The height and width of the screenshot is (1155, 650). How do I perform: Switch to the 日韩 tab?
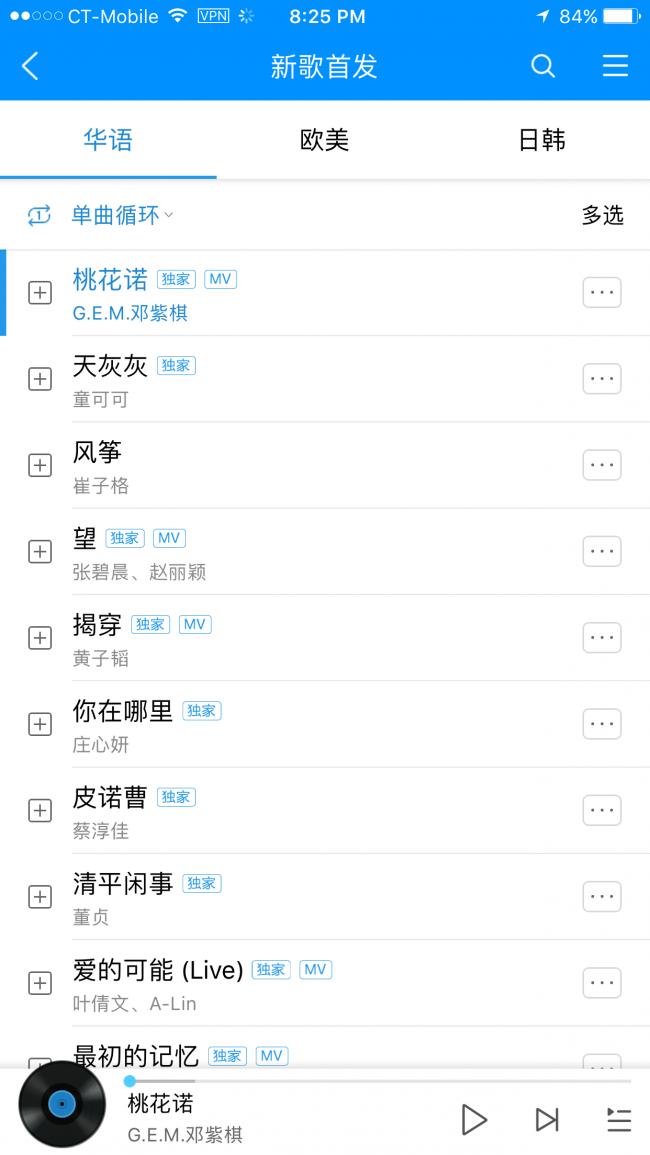click(x=542, y=140)
